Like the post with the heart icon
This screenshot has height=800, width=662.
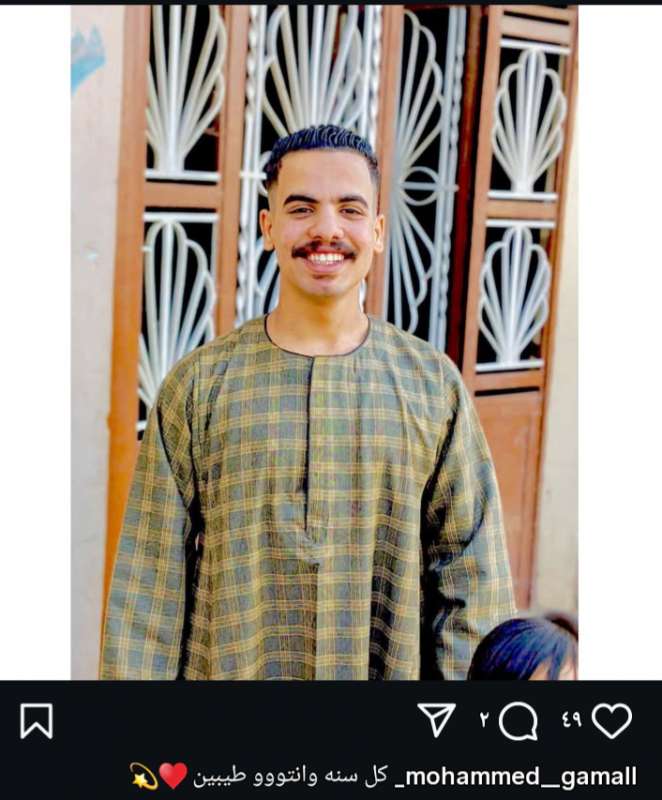[611, 720]
